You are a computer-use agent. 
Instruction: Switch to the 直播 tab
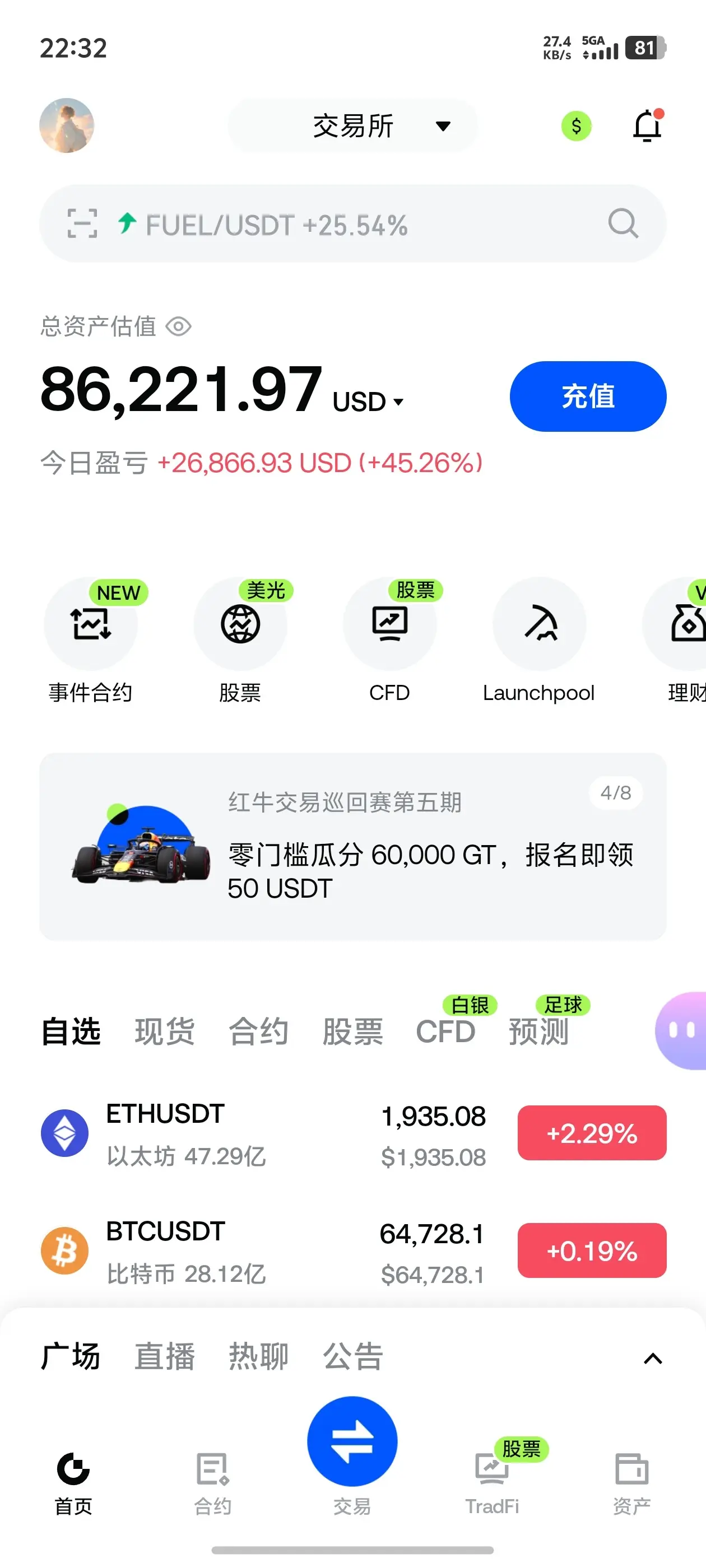pos(165,1356)
